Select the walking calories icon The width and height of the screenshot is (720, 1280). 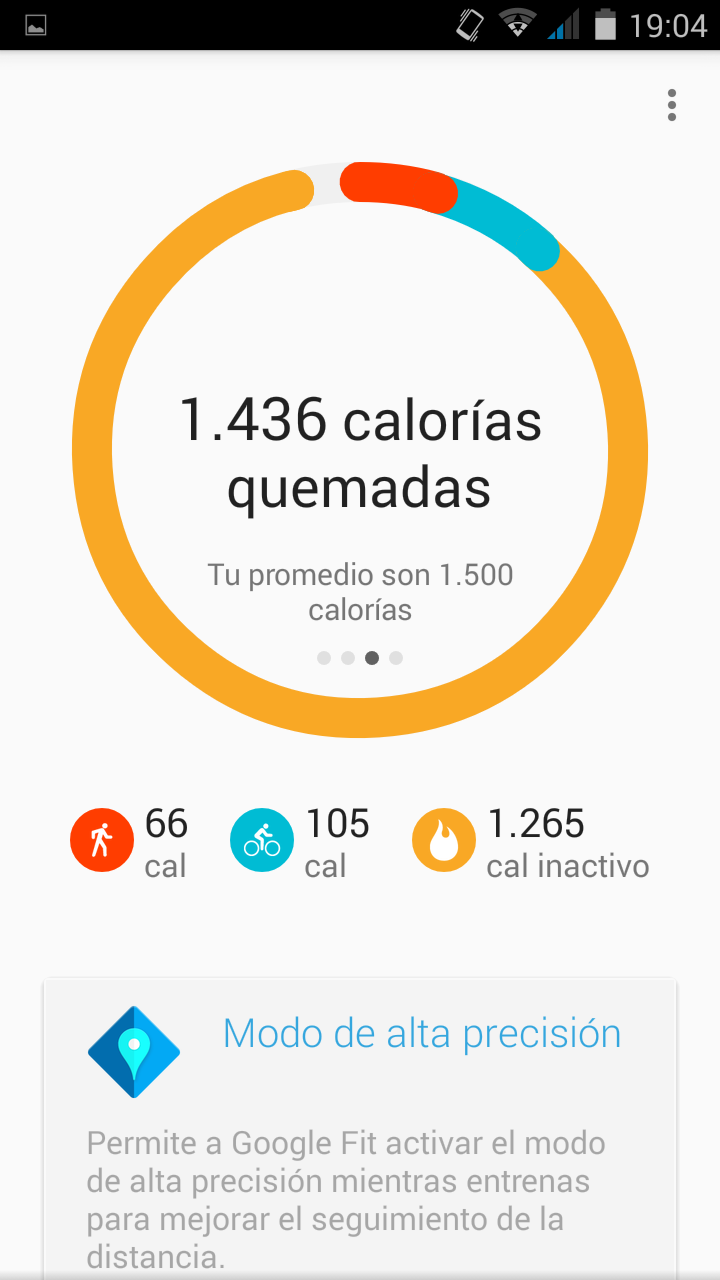click(101, 841)
